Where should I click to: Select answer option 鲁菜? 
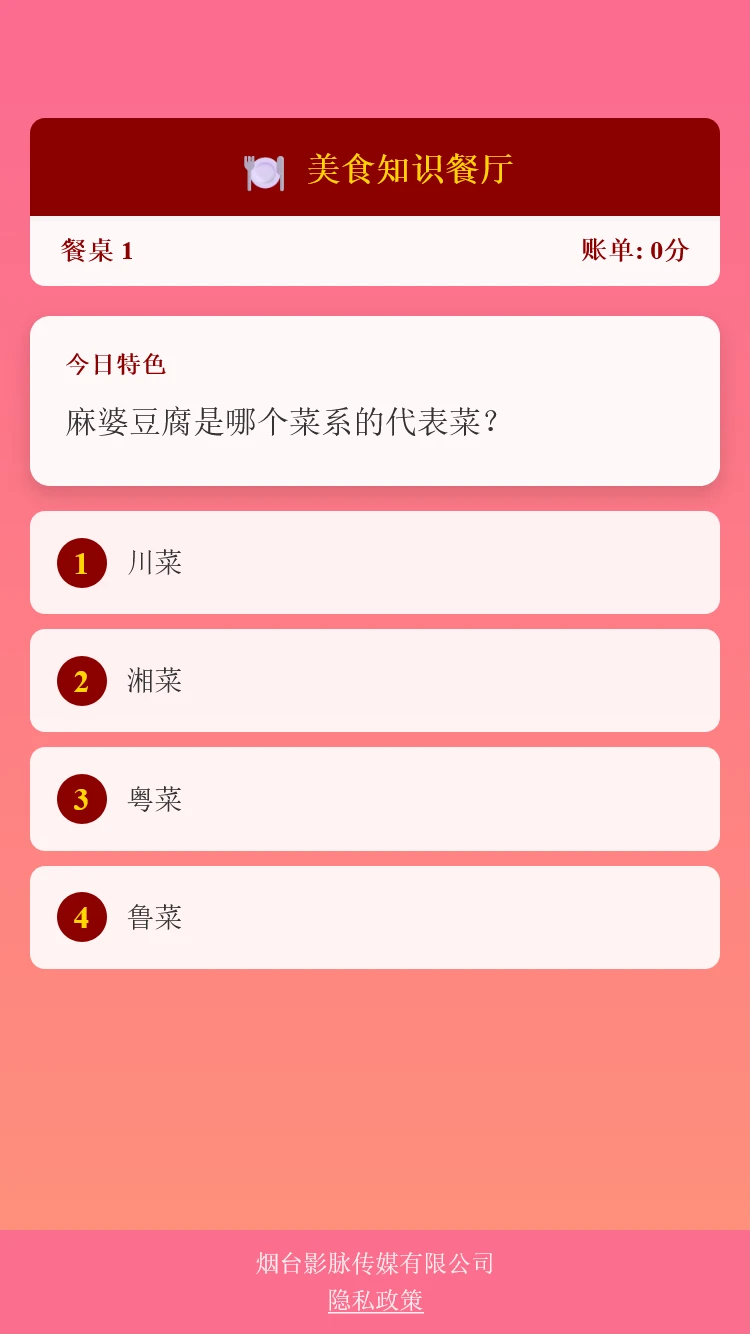(375, 917)
